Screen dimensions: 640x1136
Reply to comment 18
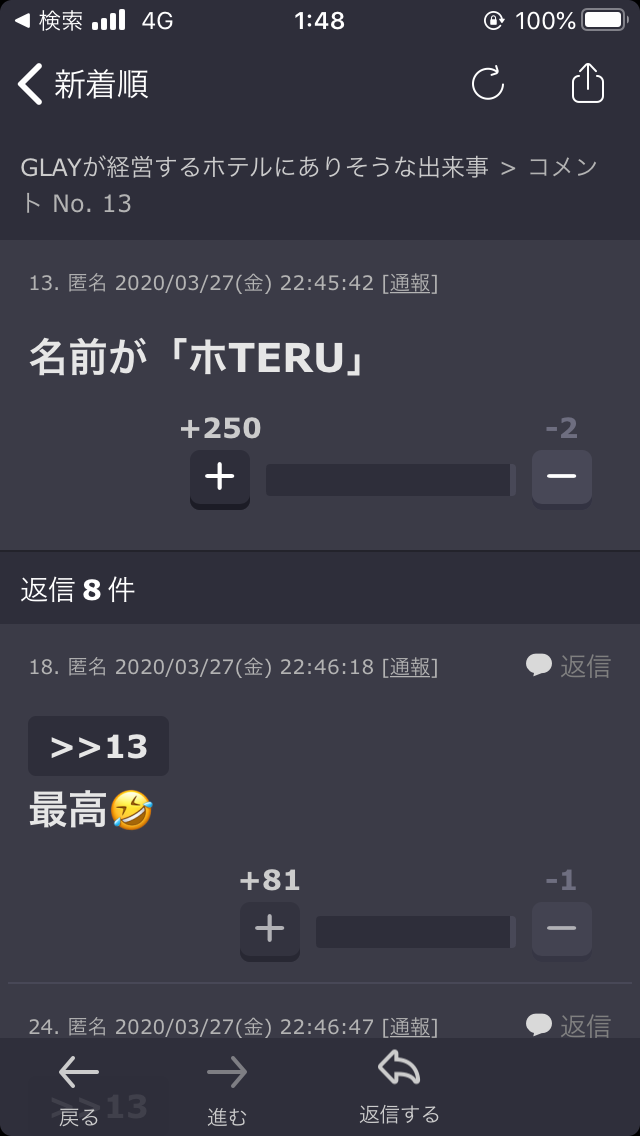click(x=568, y=666)
